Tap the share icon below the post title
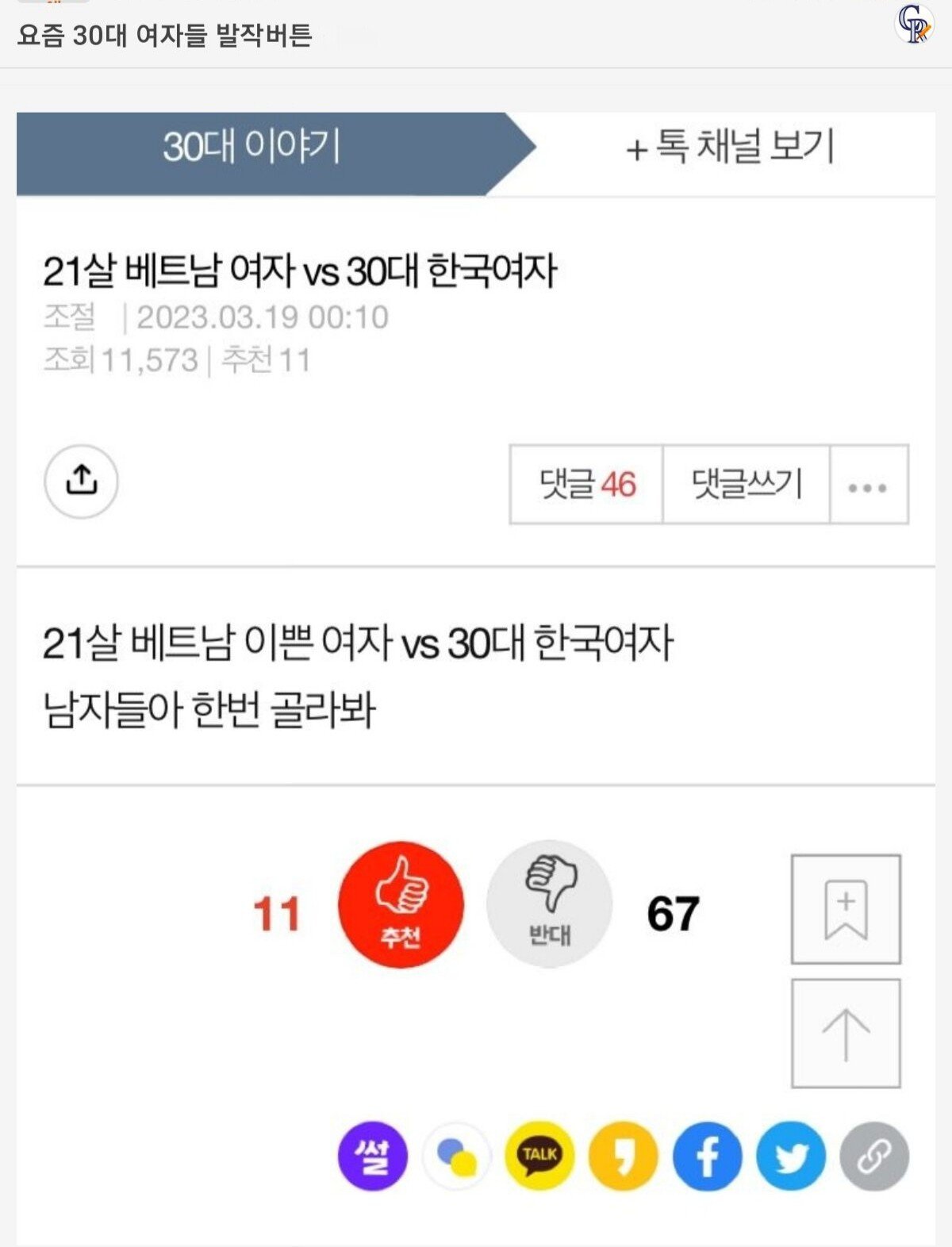Screen dimensions: 952x1247 (81, 481)
